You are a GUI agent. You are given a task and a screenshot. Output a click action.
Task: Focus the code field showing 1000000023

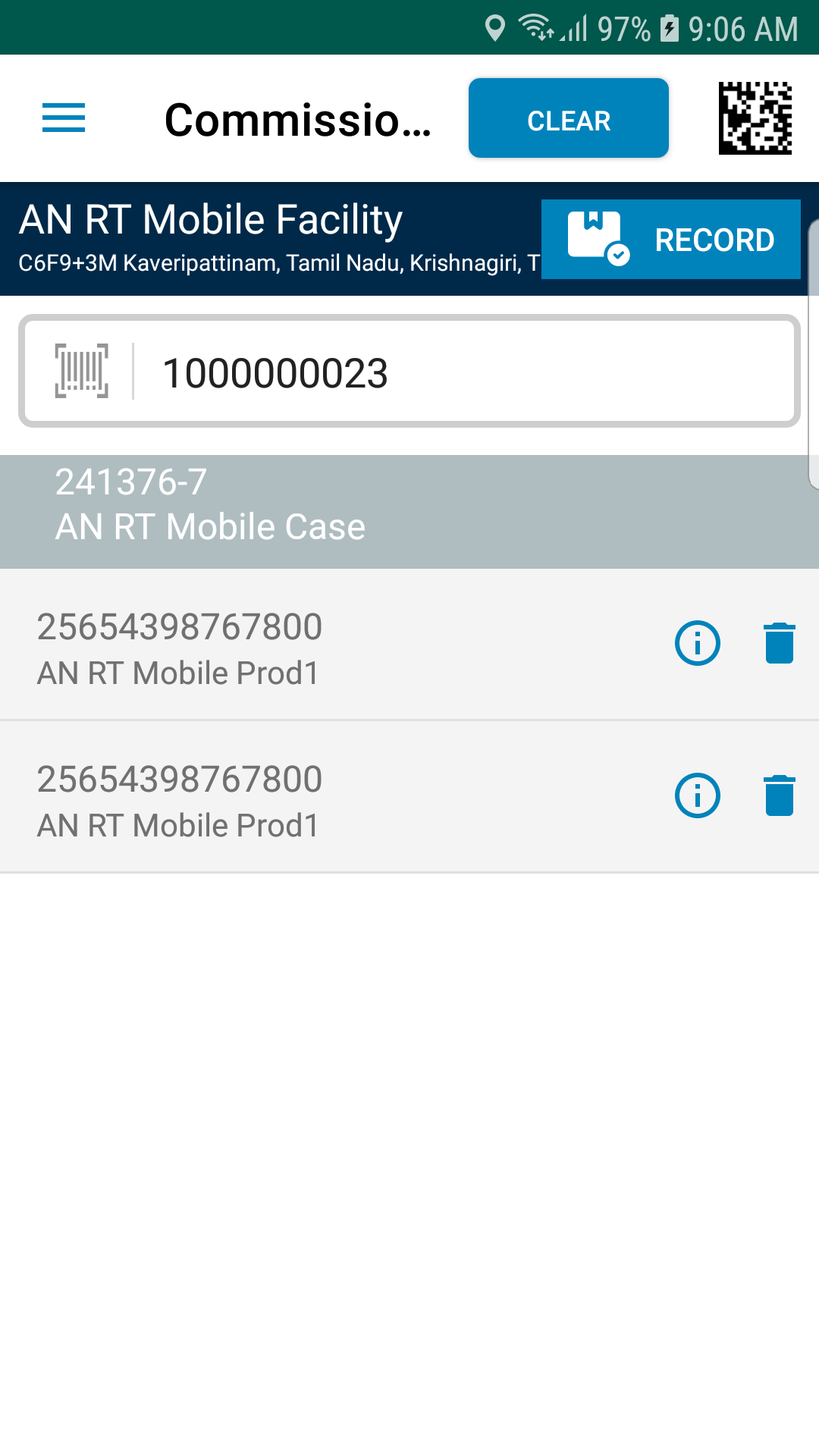point(409,372)
